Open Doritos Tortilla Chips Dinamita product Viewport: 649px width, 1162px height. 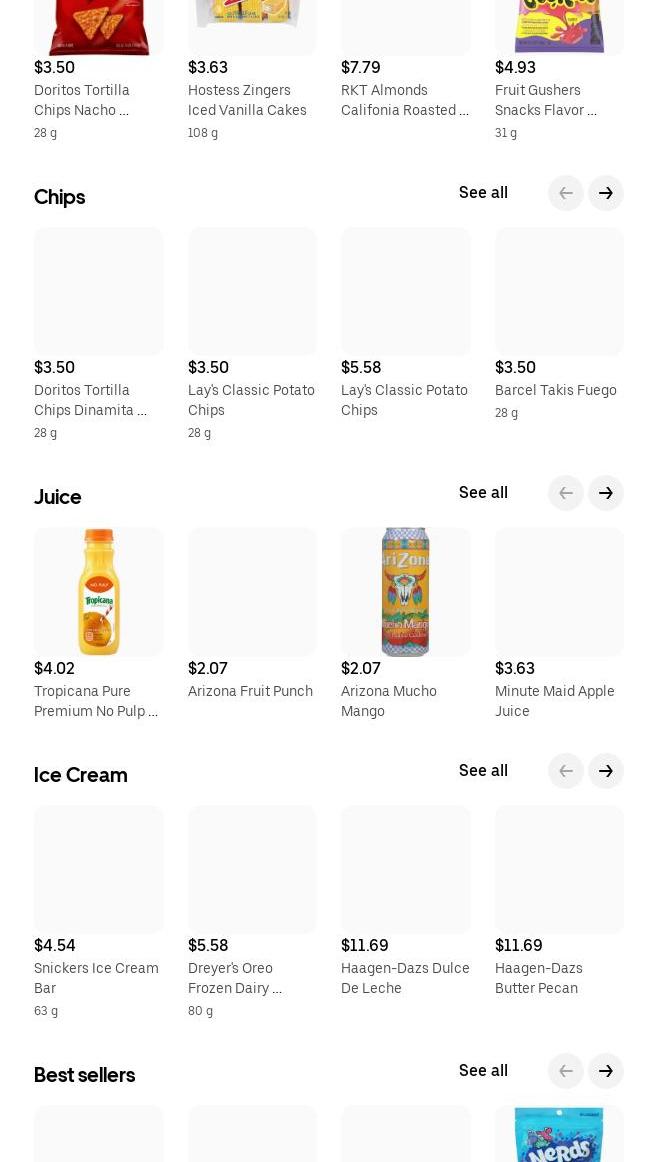click(x=98, y=292)
